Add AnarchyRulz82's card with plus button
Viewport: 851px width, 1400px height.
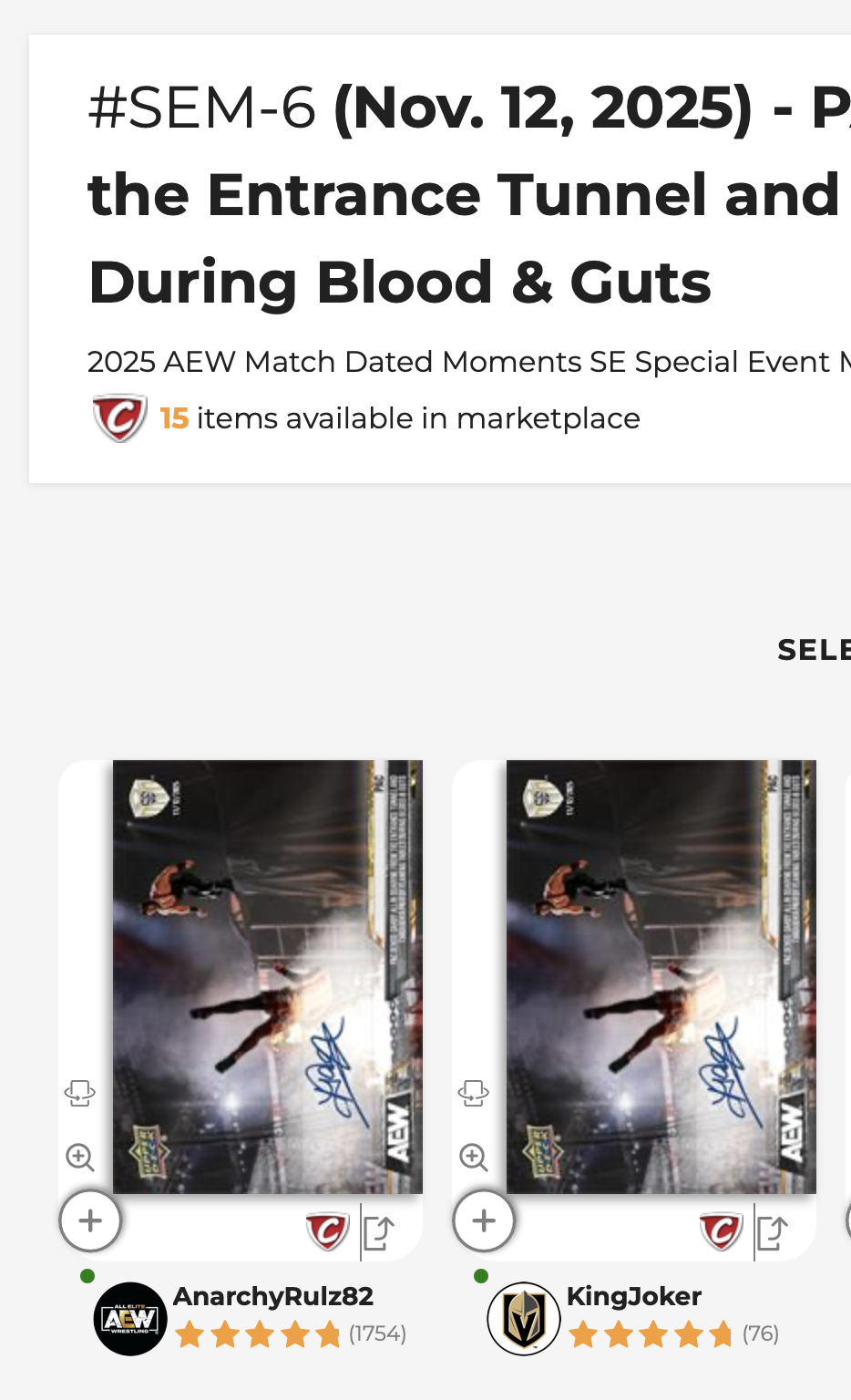90,1220
